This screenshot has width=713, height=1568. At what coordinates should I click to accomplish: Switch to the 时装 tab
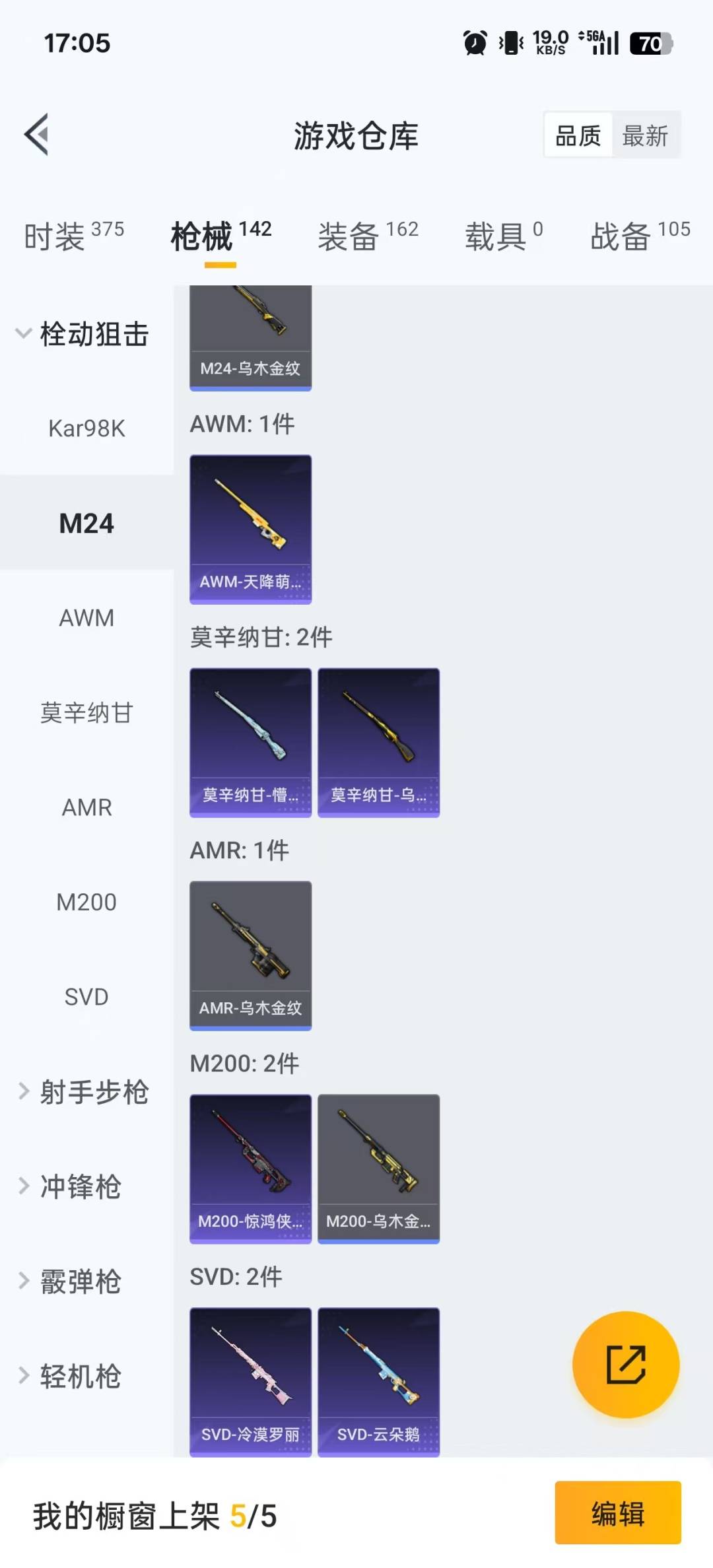coord(73,236)
